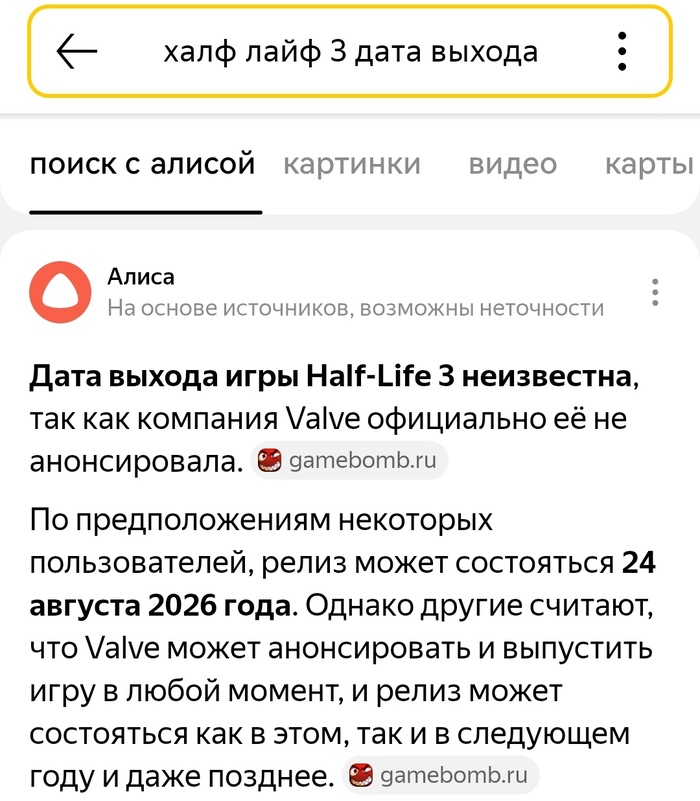Edit the search query text field
The image size is (700, 801).
pyautogui.click(x=350, y=52)
